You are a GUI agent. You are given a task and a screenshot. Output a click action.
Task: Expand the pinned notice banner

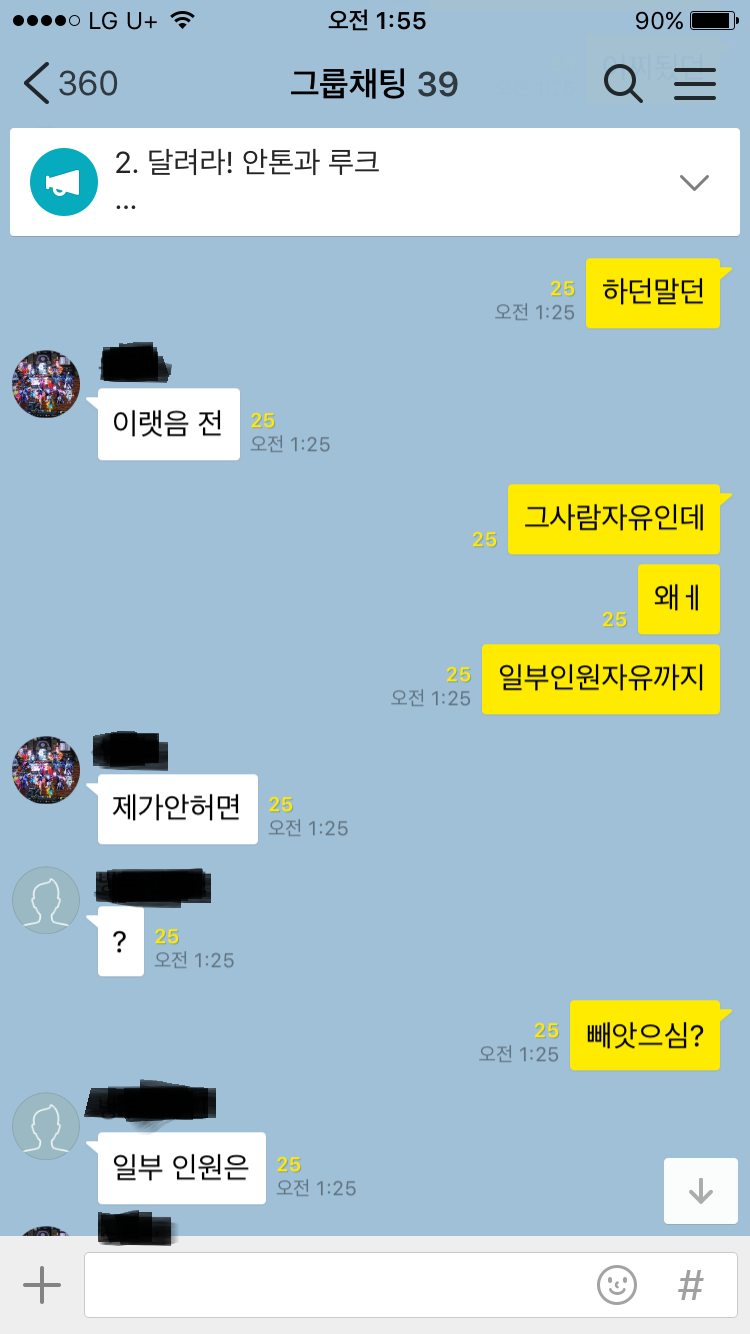(x=693, y=182)
